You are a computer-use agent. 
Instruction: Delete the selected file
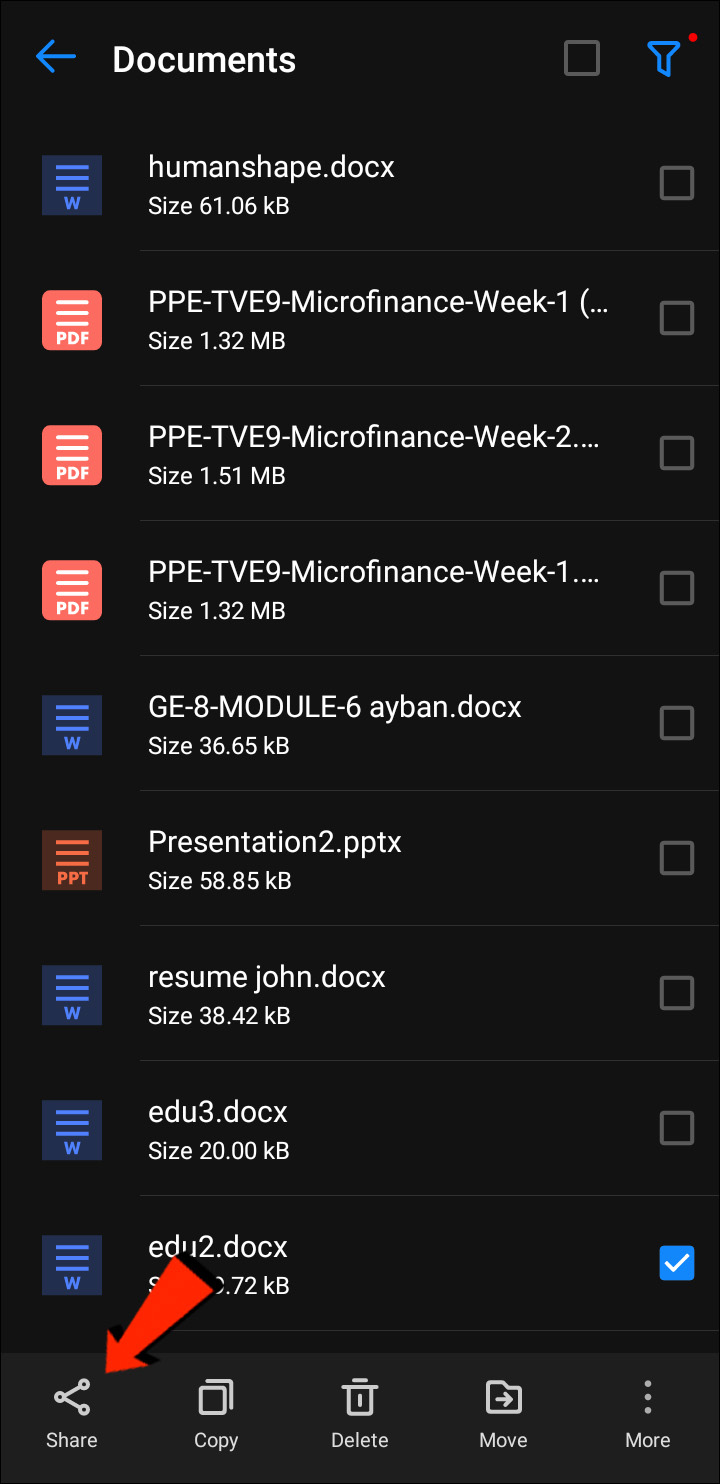[x=360, y=1412]
